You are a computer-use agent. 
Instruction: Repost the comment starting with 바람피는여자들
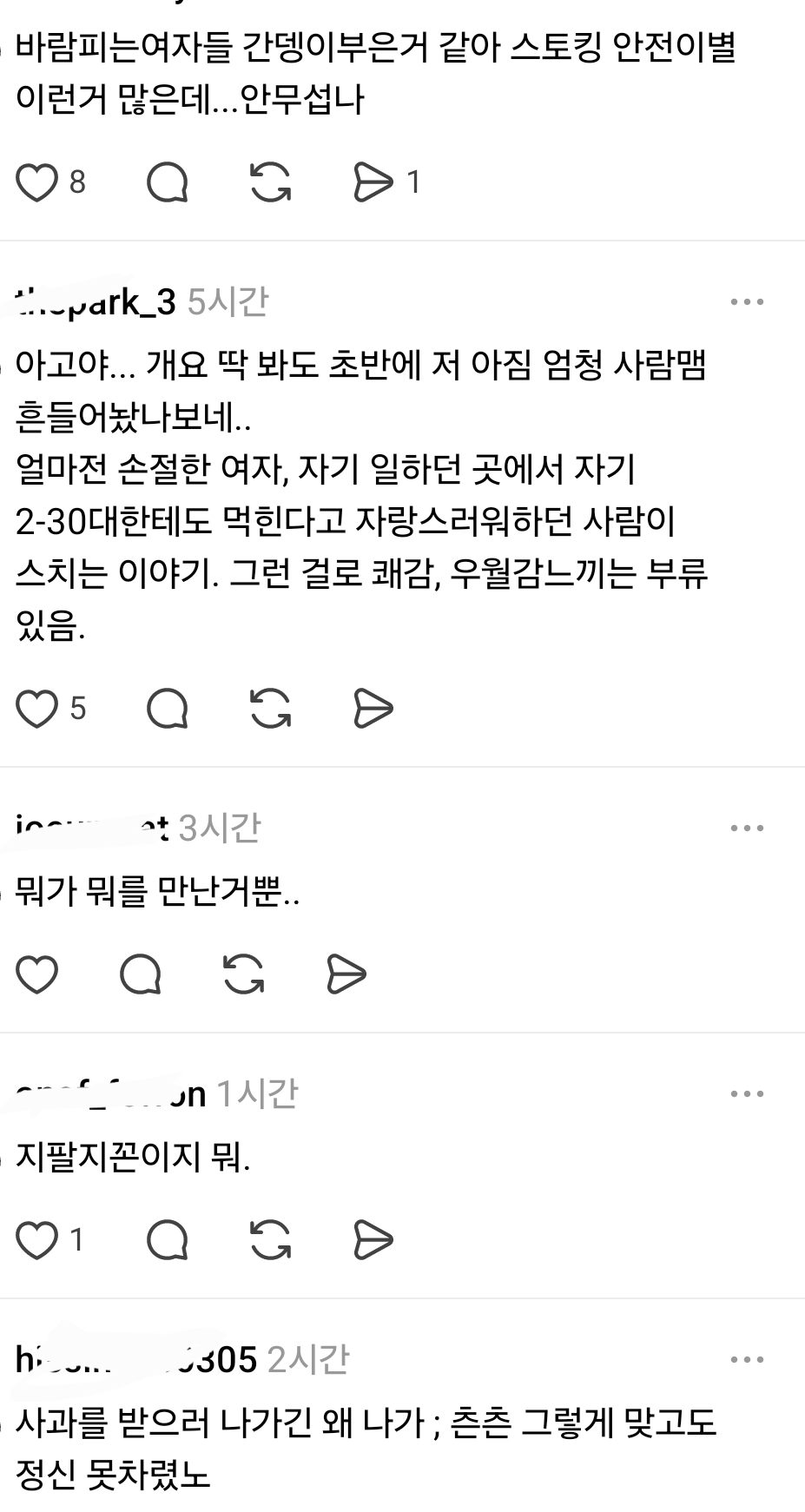(x=270, y=182)
